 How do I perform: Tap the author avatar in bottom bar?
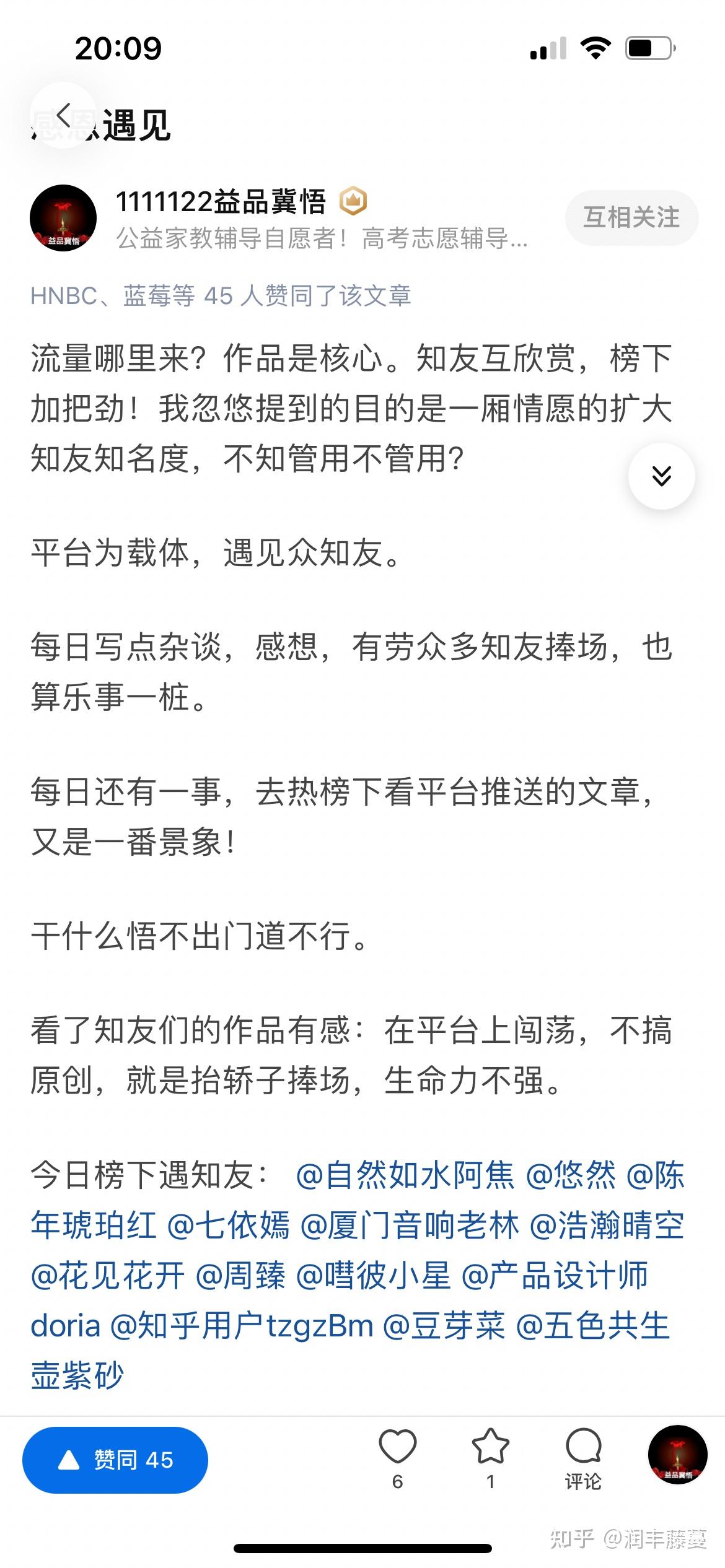(x=678, y=1455)
